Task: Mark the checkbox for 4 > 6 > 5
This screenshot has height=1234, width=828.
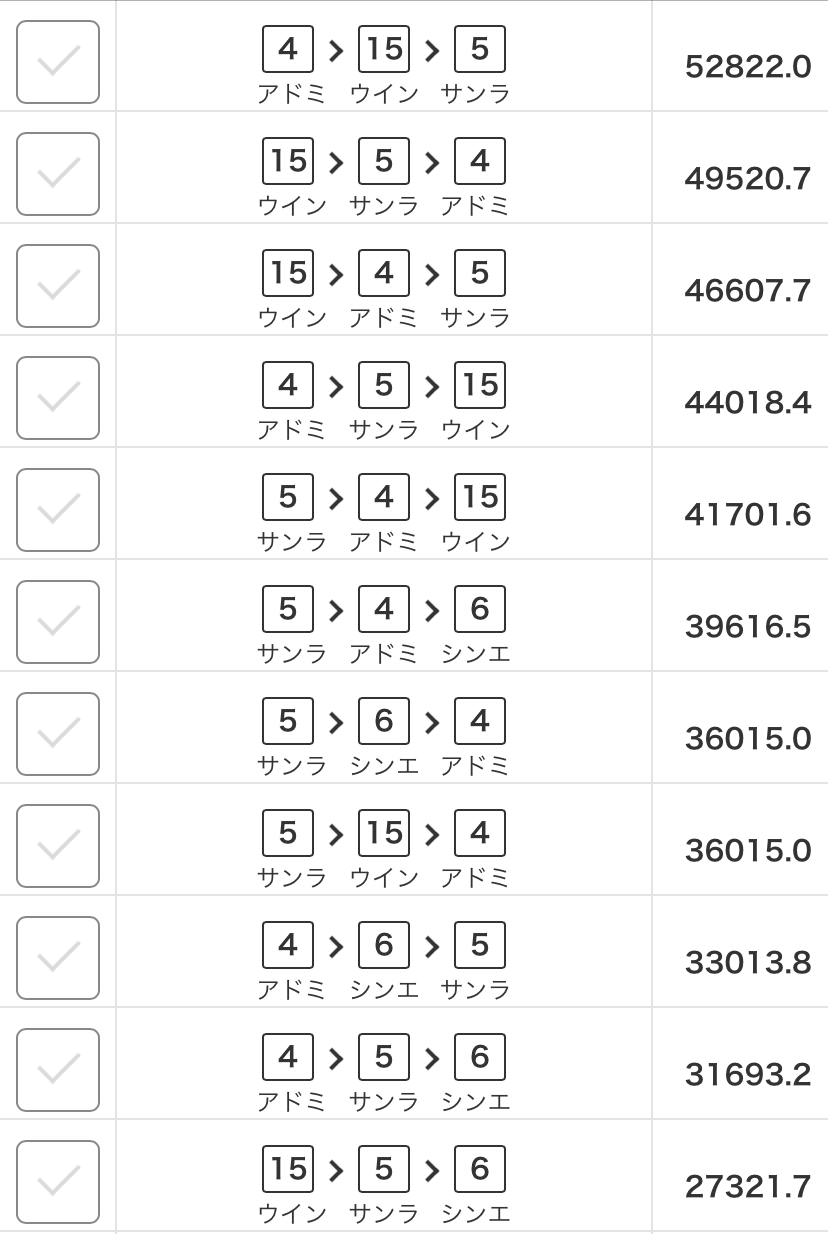Action: 58,958
